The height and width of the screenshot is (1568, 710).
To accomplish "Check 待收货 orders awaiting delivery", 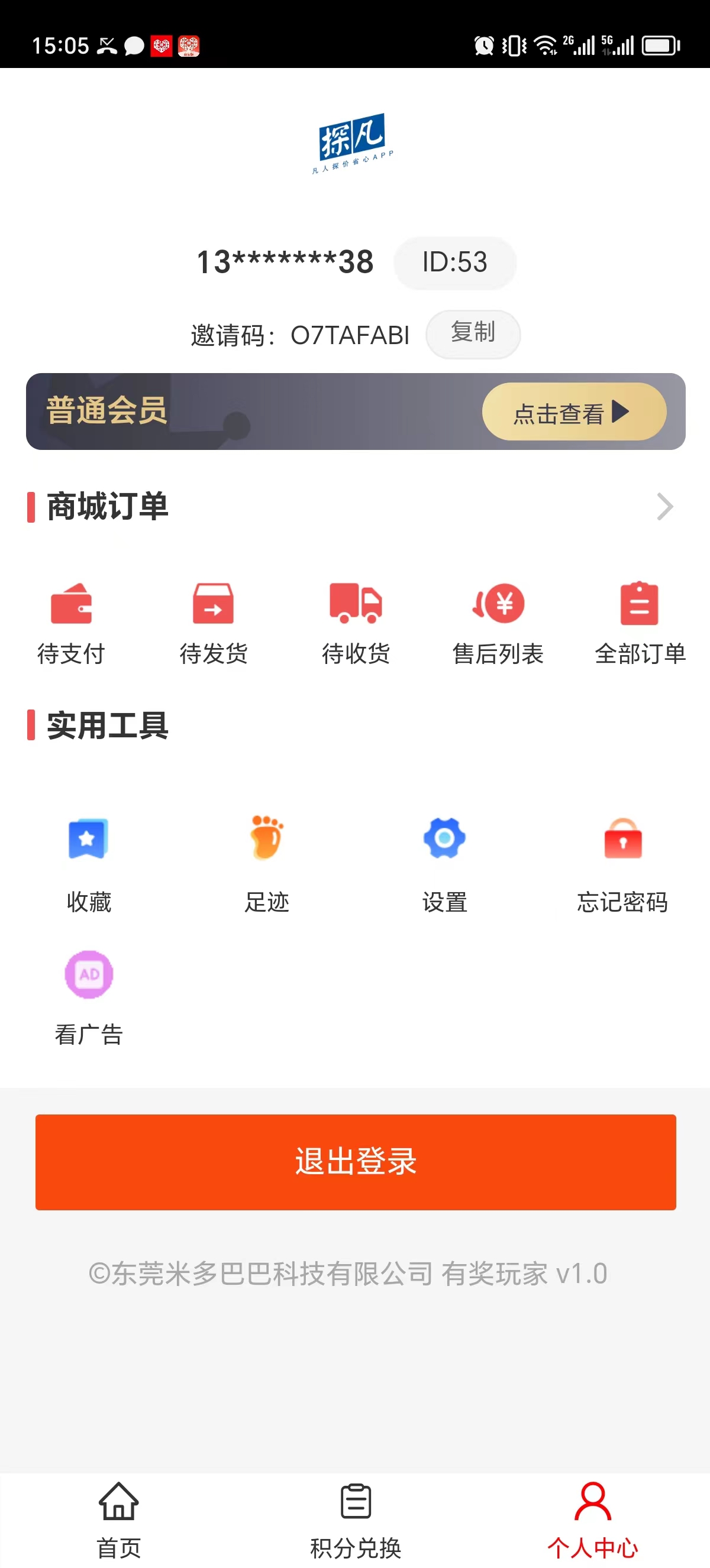I will (x=356, y=622).
